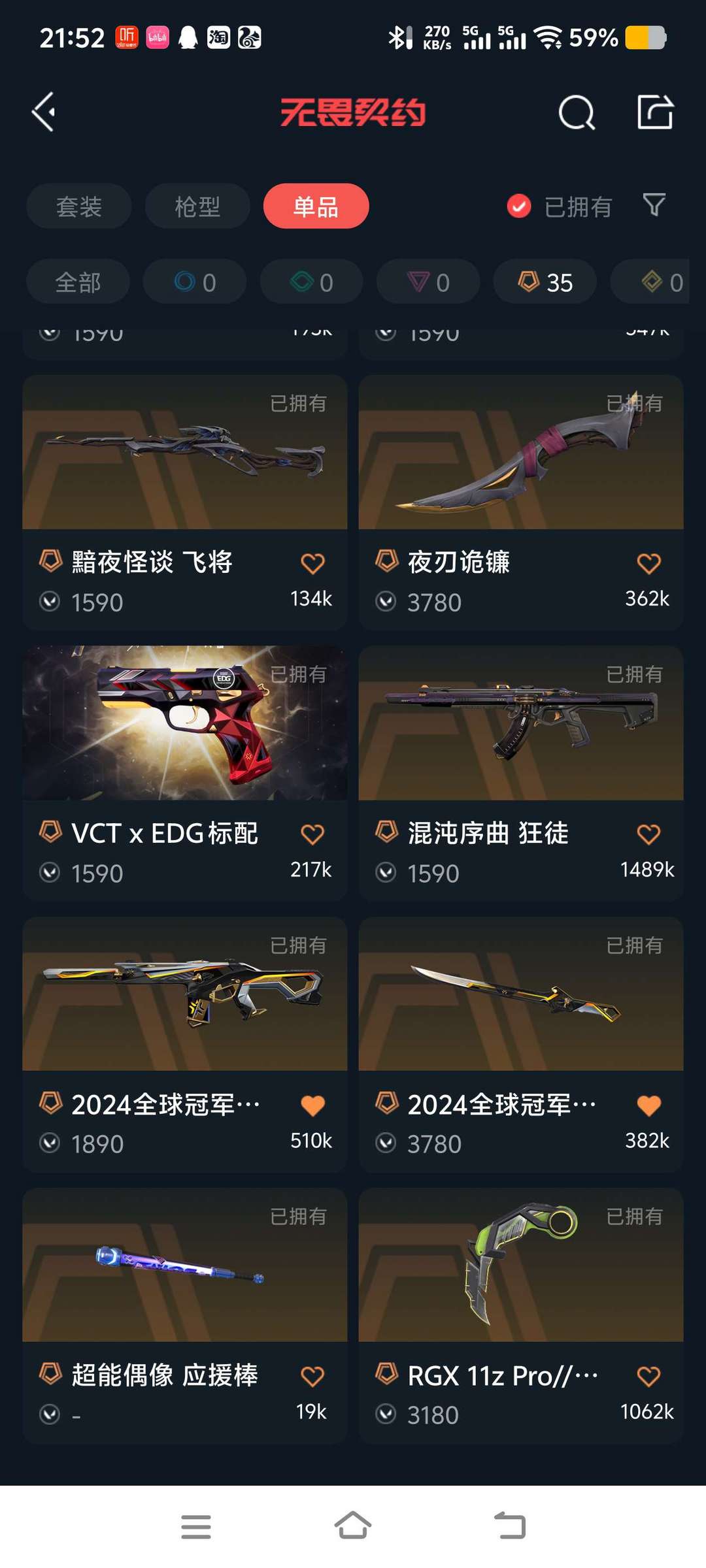Image resolution: width=706 pixels, height=1568 pixels.
Task: Open recent apps via menu button
Action: coord(196,1527)
